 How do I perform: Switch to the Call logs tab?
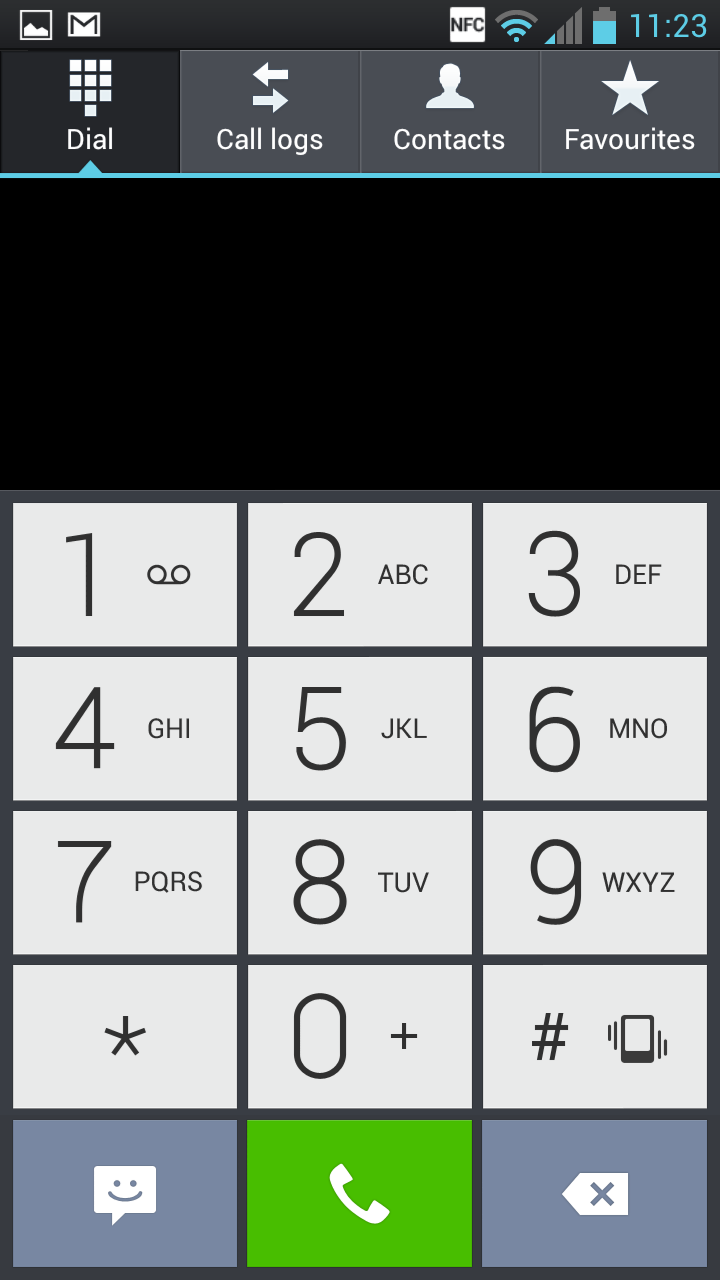click(270, 112)
